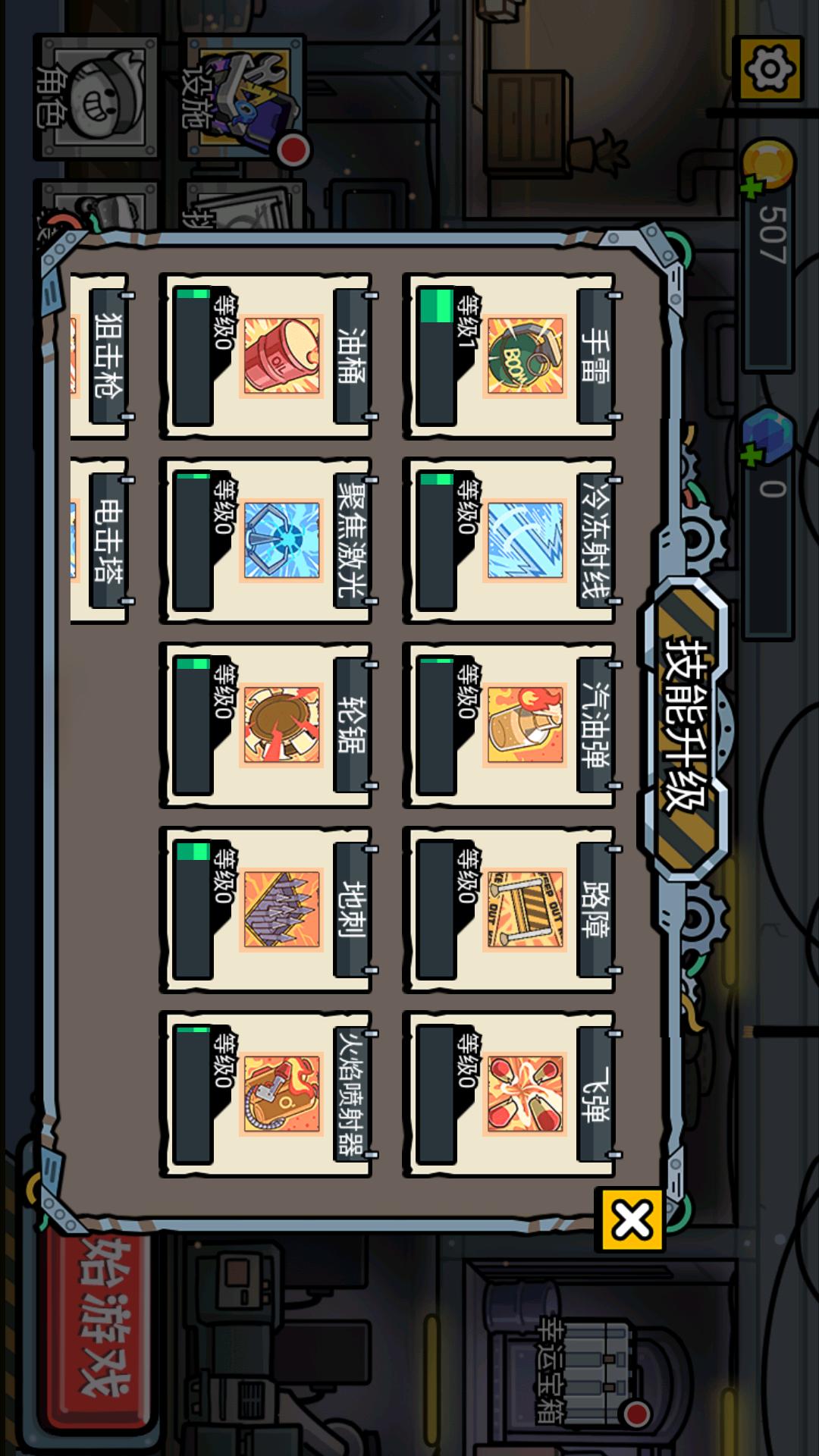This screenshot has height=1456, width=819.
Task: Select the 油桶 skill card
Action: tap(265, 356)
